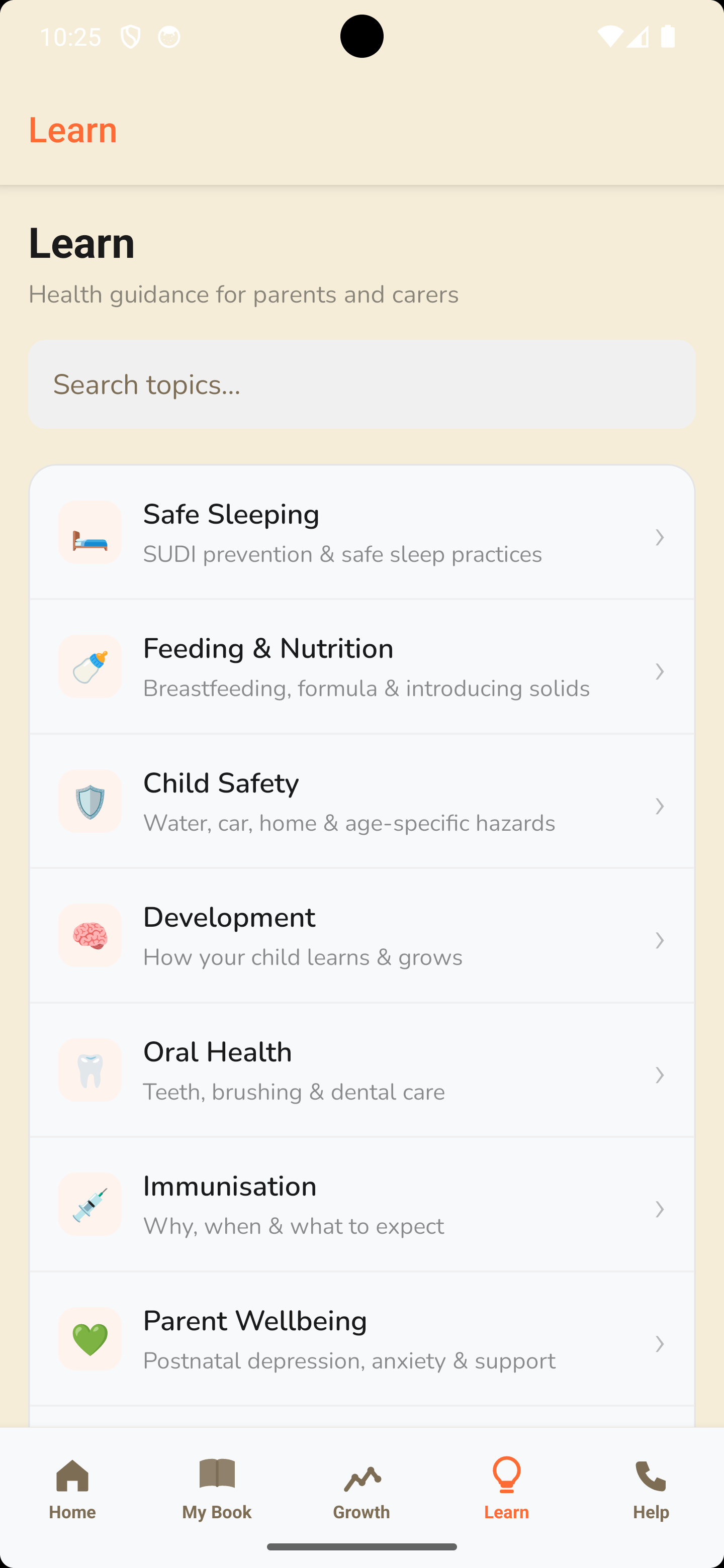Screen dimensions: 724x1568
Task: Select the Oral Health tooth icon
Action: pyautogui.click(x=89, y=1070)
